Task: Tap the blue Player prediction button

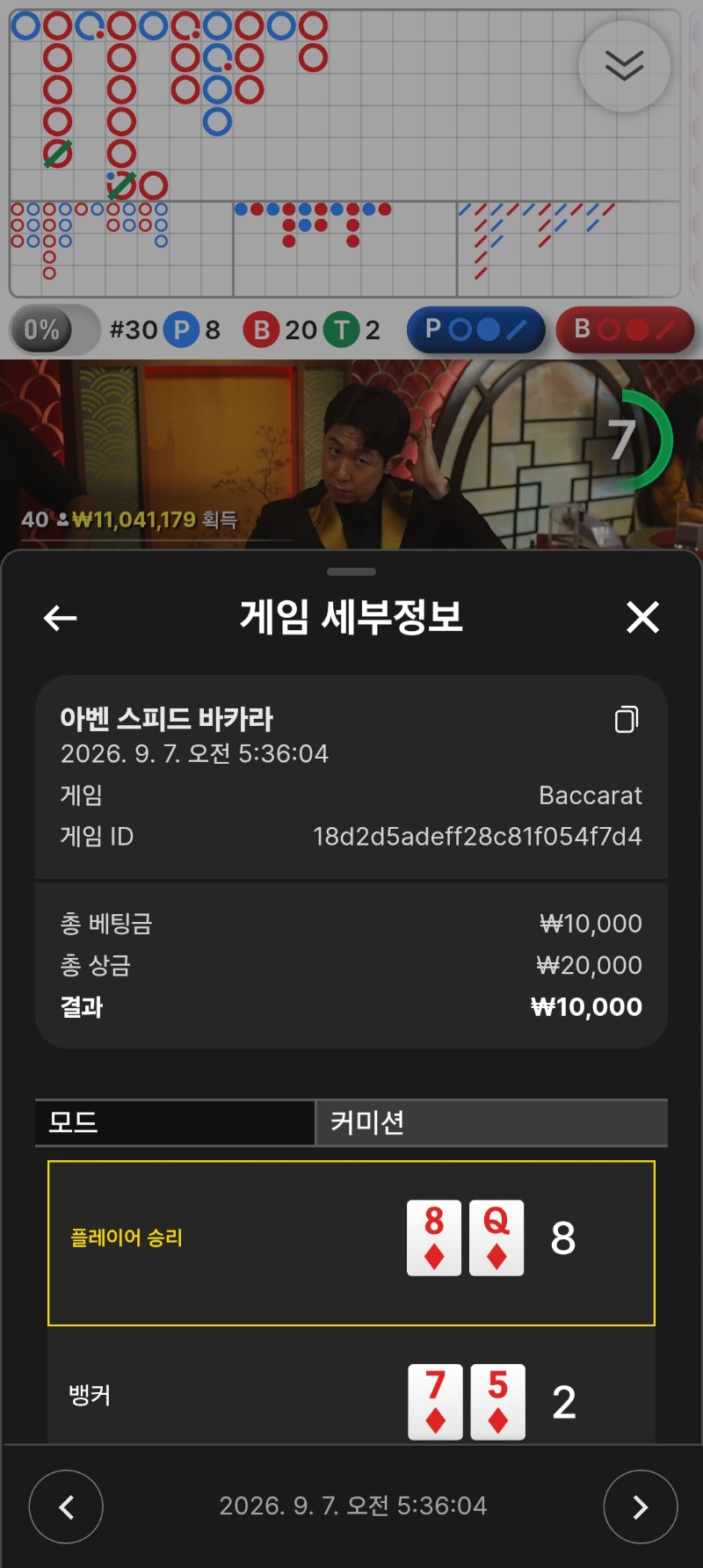Action: pos(475,330)
